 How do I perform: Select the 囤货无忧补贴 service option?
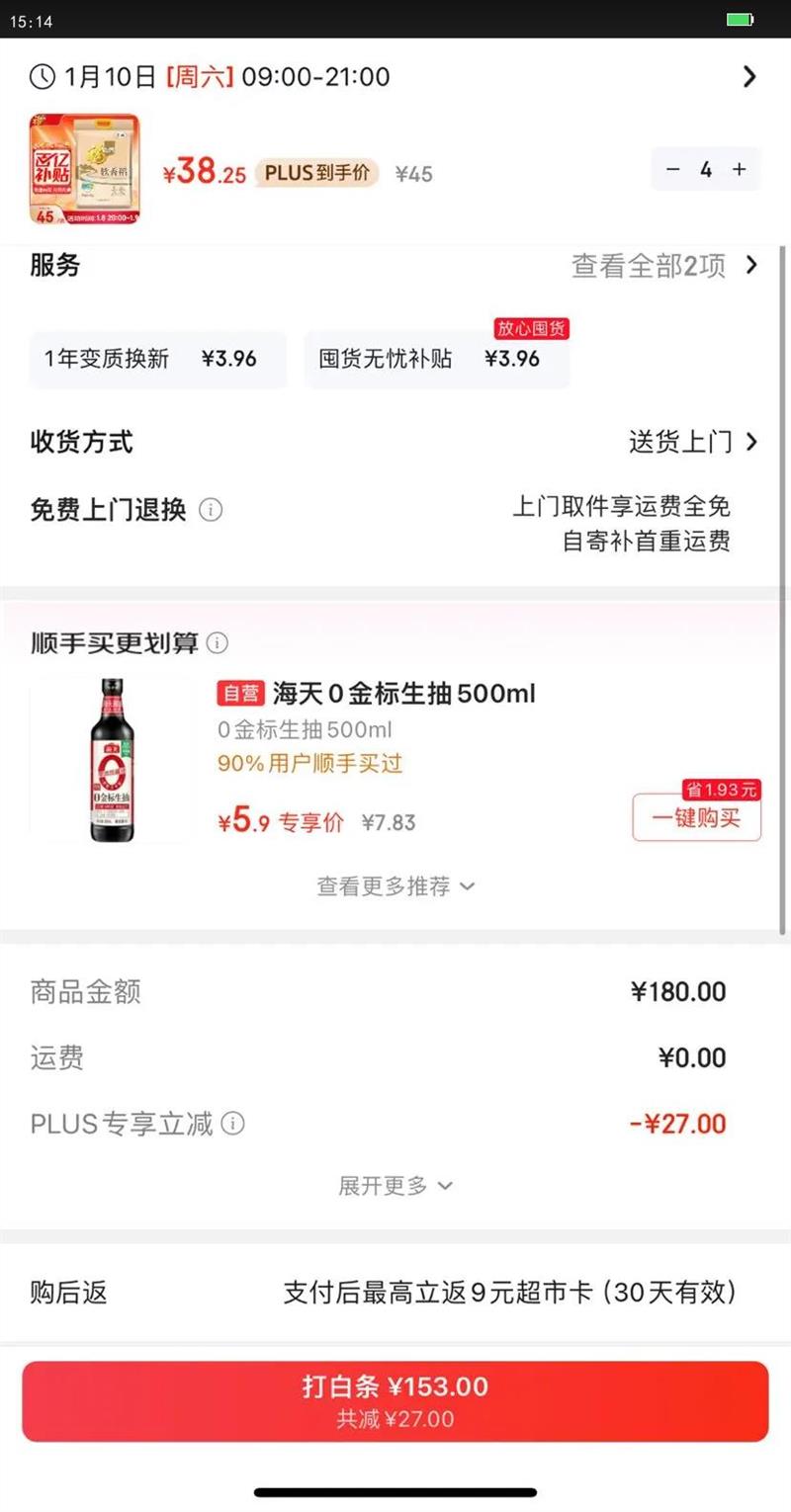click(x=438, y=359)
